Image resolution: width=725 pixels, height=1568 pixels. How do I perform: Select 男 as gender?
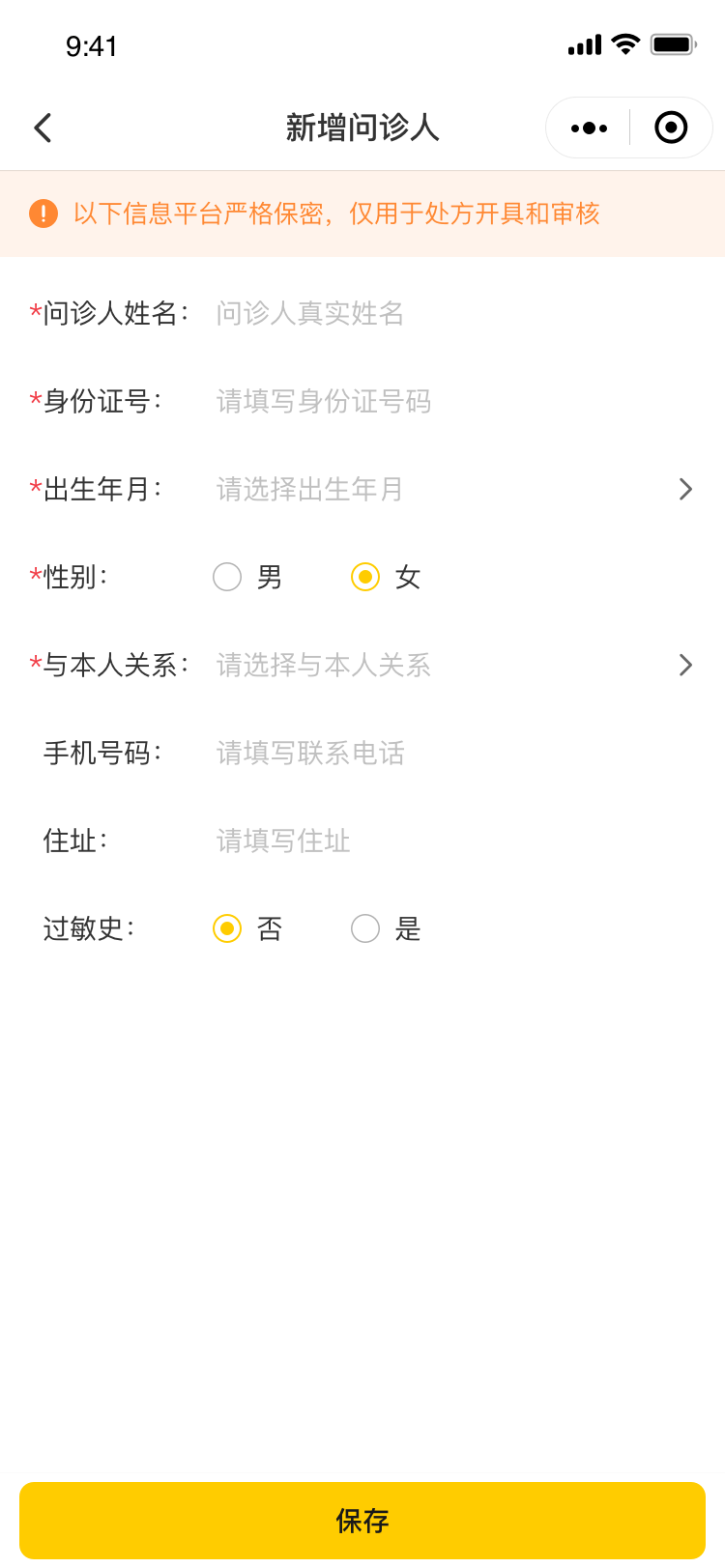[228, 577]
